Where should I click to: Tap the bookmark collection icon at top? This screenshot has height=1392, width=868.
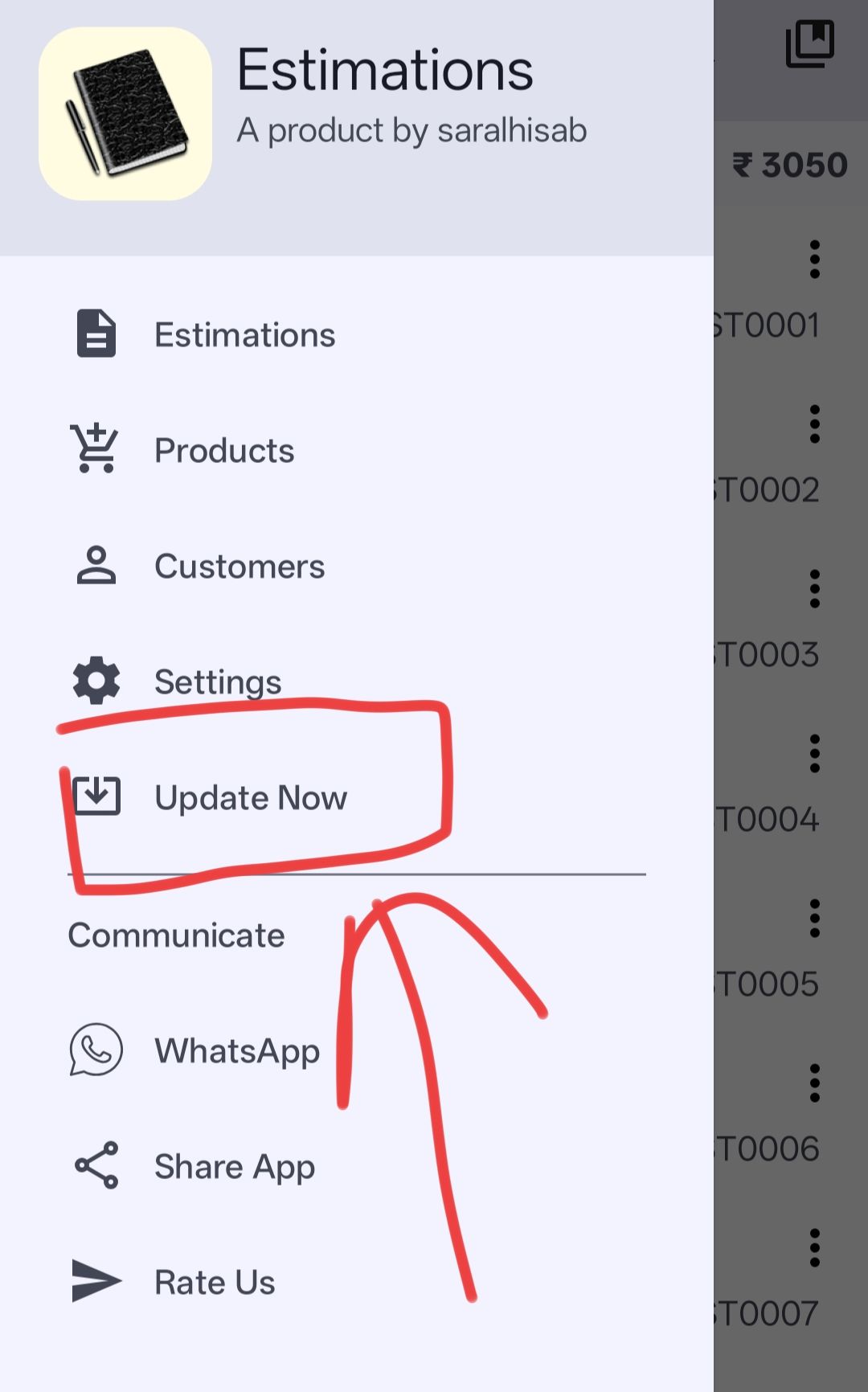[810, 43]
